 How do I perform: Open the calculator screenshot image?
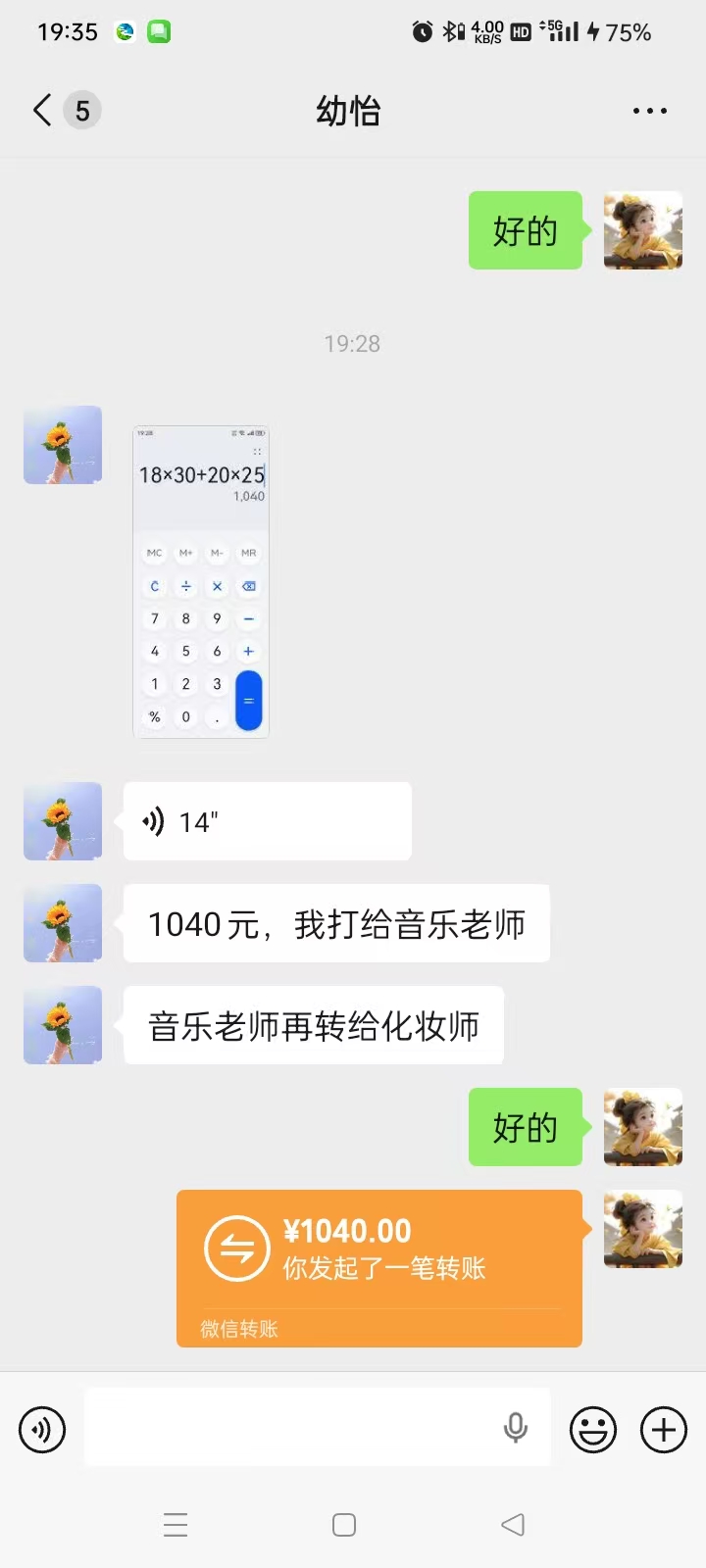[201, 582]
